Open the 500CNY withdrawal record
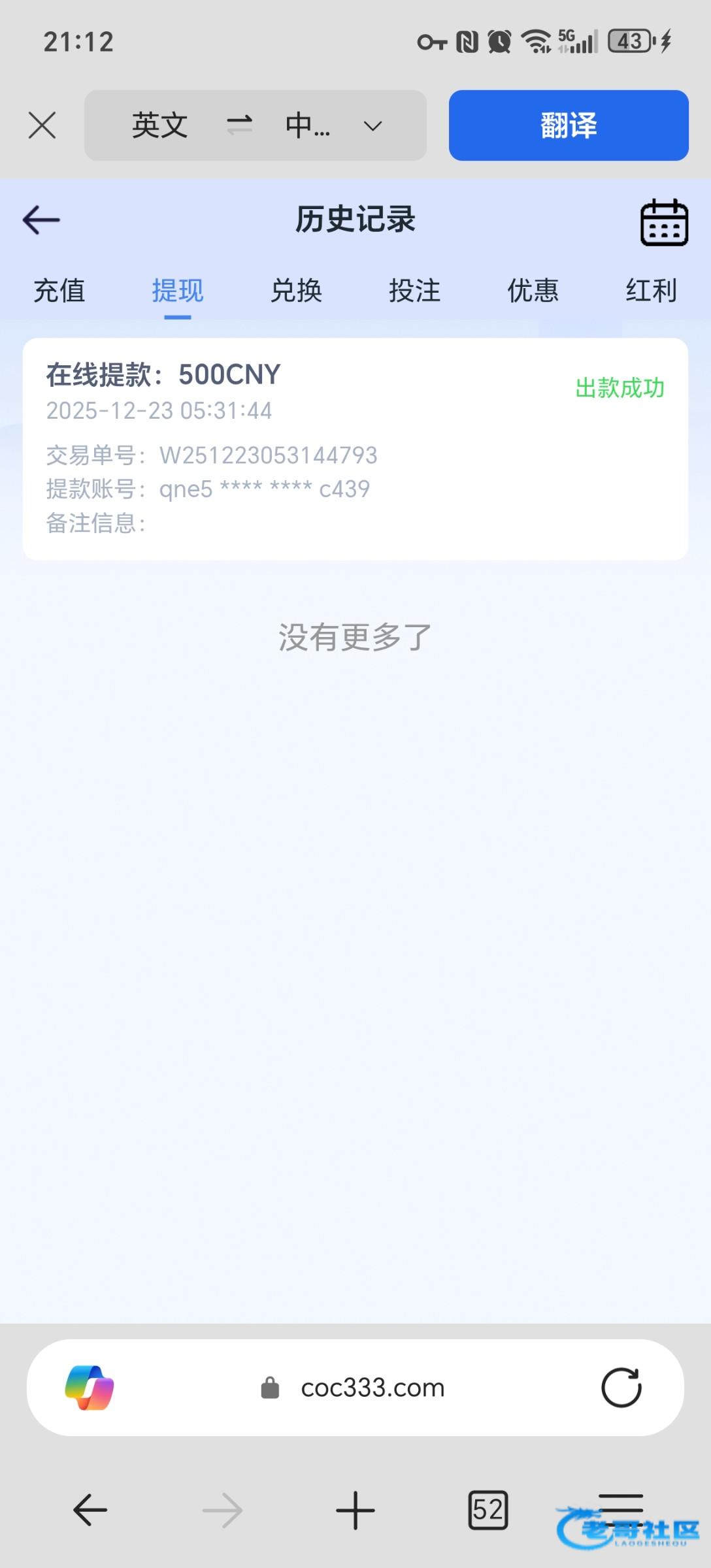711x1568 pixels. 355,448
